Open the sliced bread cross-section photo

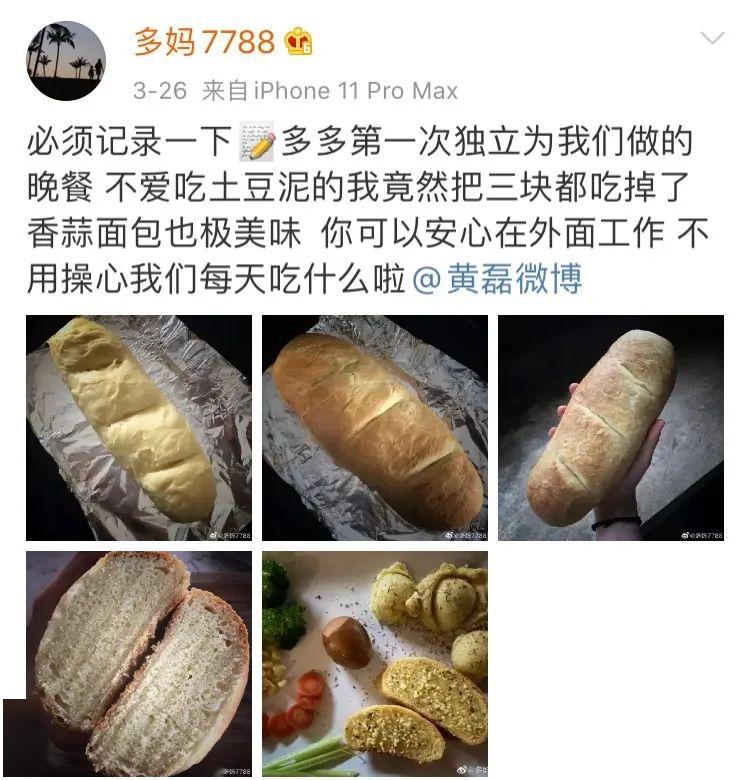(x=139, y=663)
